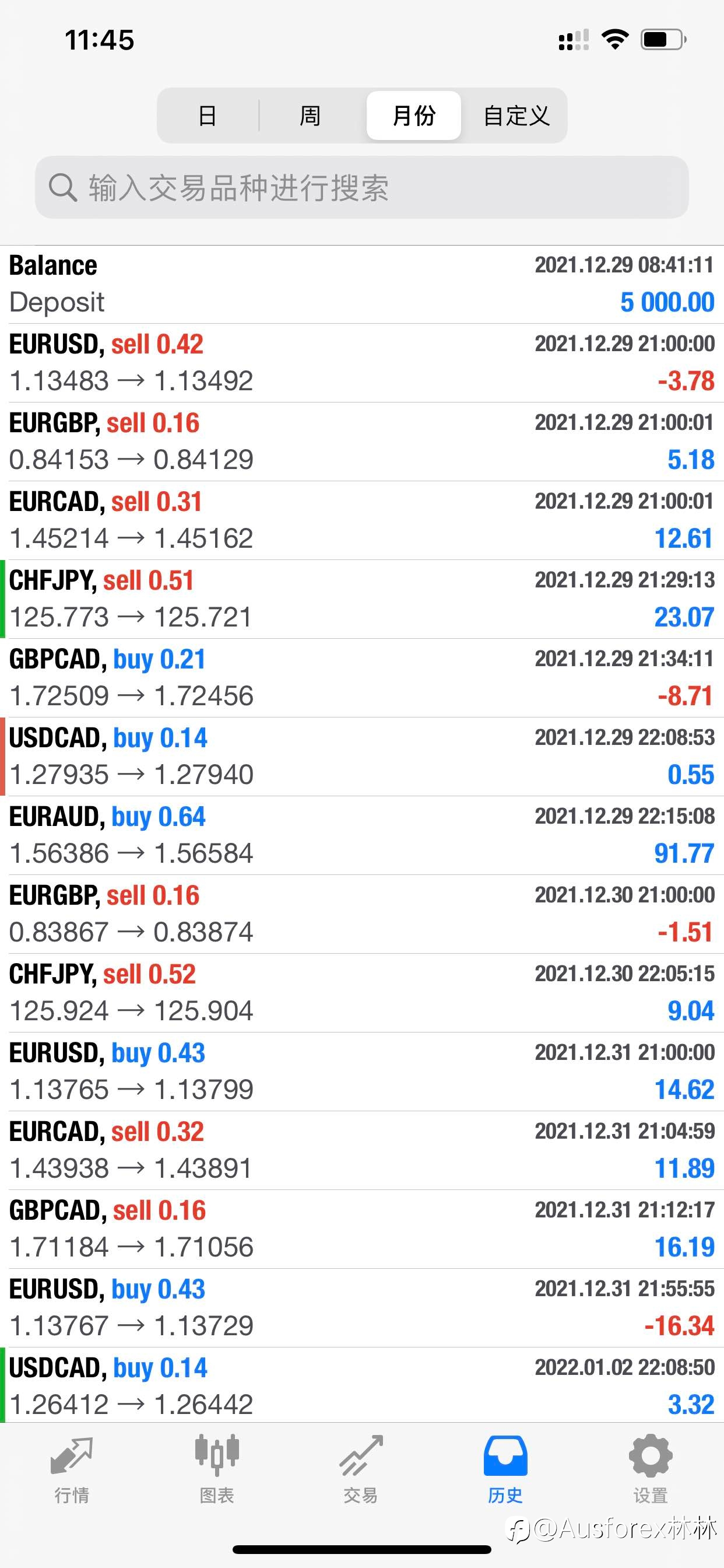Viewport: 724px width, 1568px height.
Task: Open the Balance Deposit 5 000.00 entry
Action: 362,284
